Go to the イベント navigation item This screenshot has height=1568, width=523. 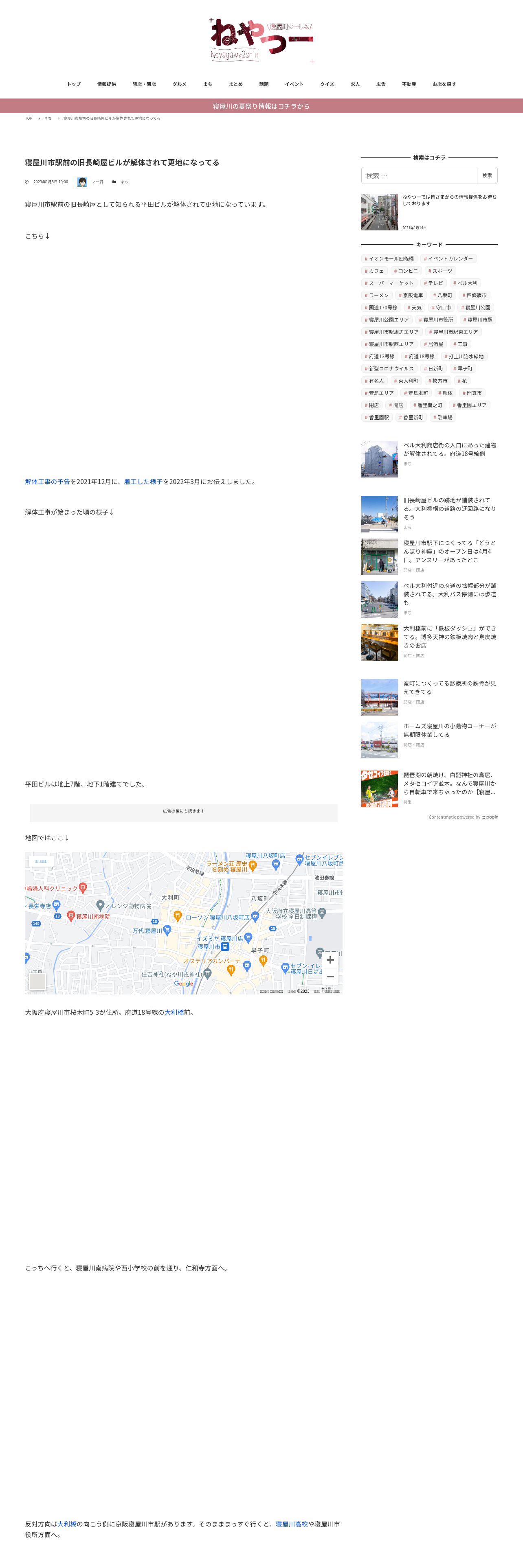294,84
